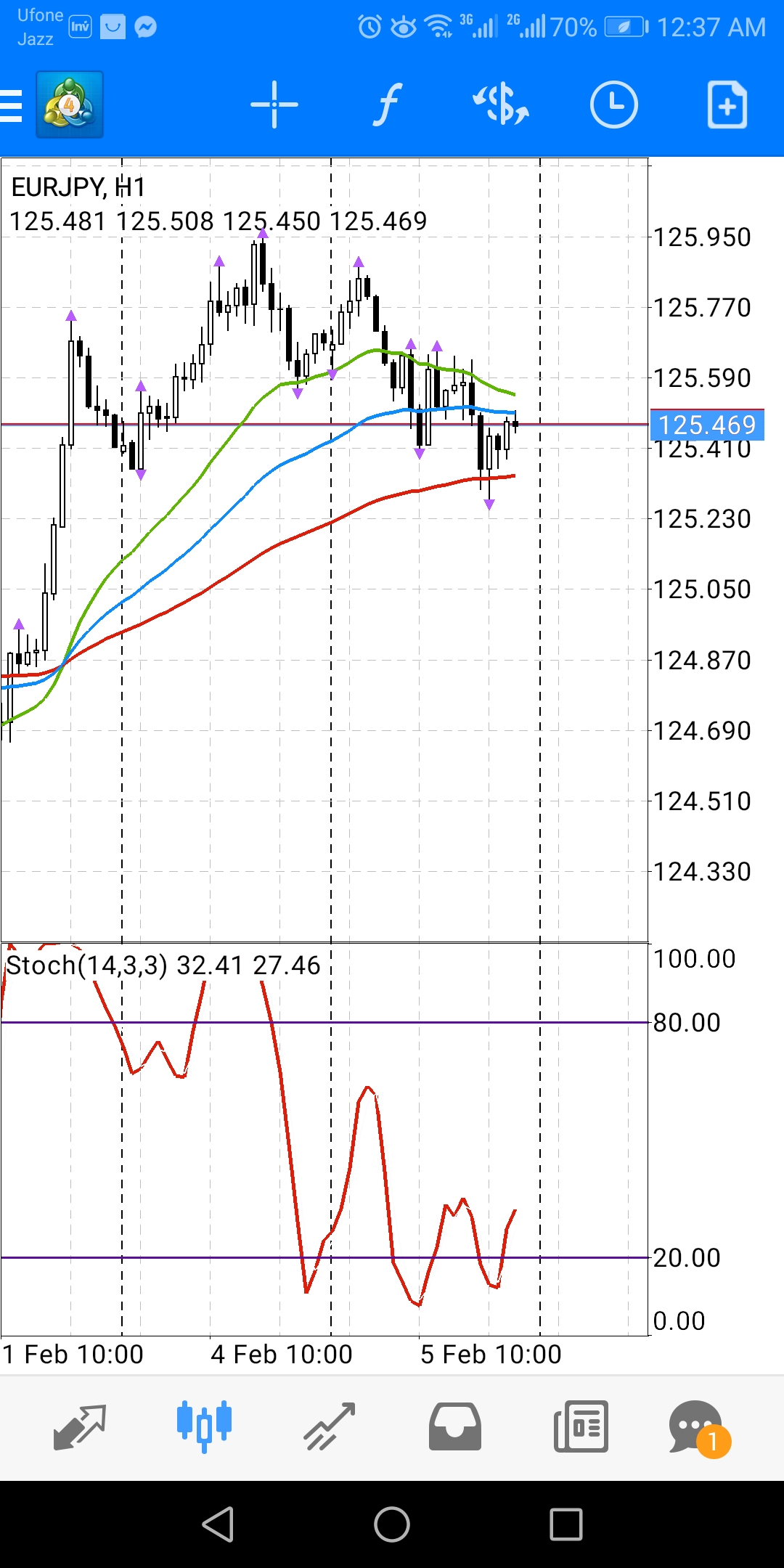Image resolution: width=784 pixels, height=1568 pixels.
Task: Create a new order
Action: coord(727,105)
